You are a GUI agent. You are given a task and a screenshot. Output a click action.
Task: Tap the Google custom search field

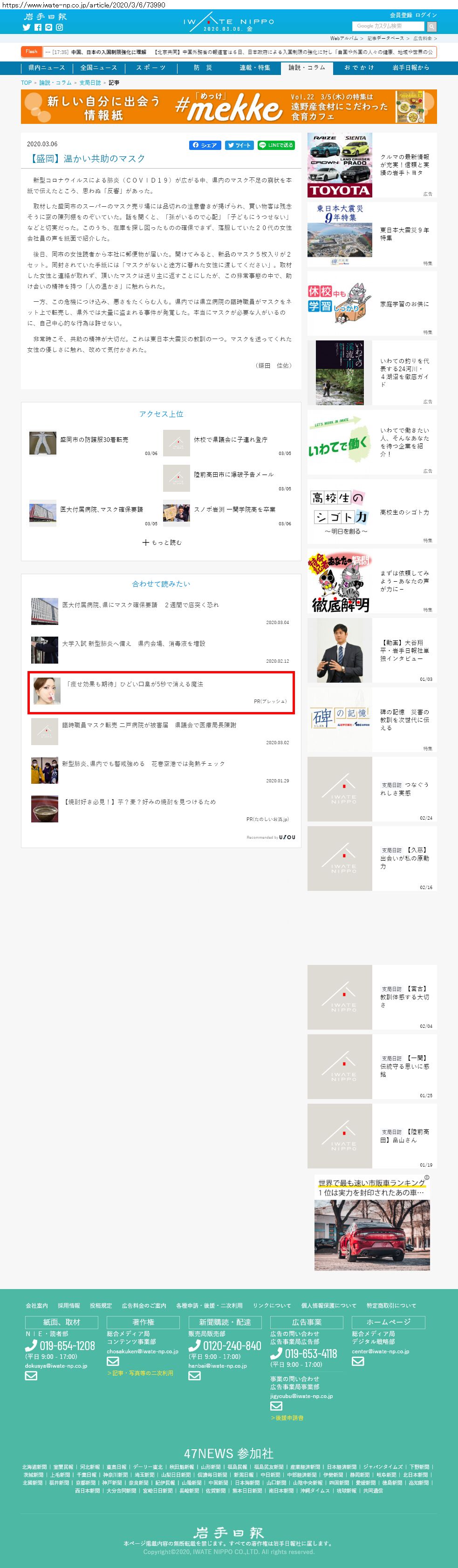pyautogui.click(x=388, y=26)
